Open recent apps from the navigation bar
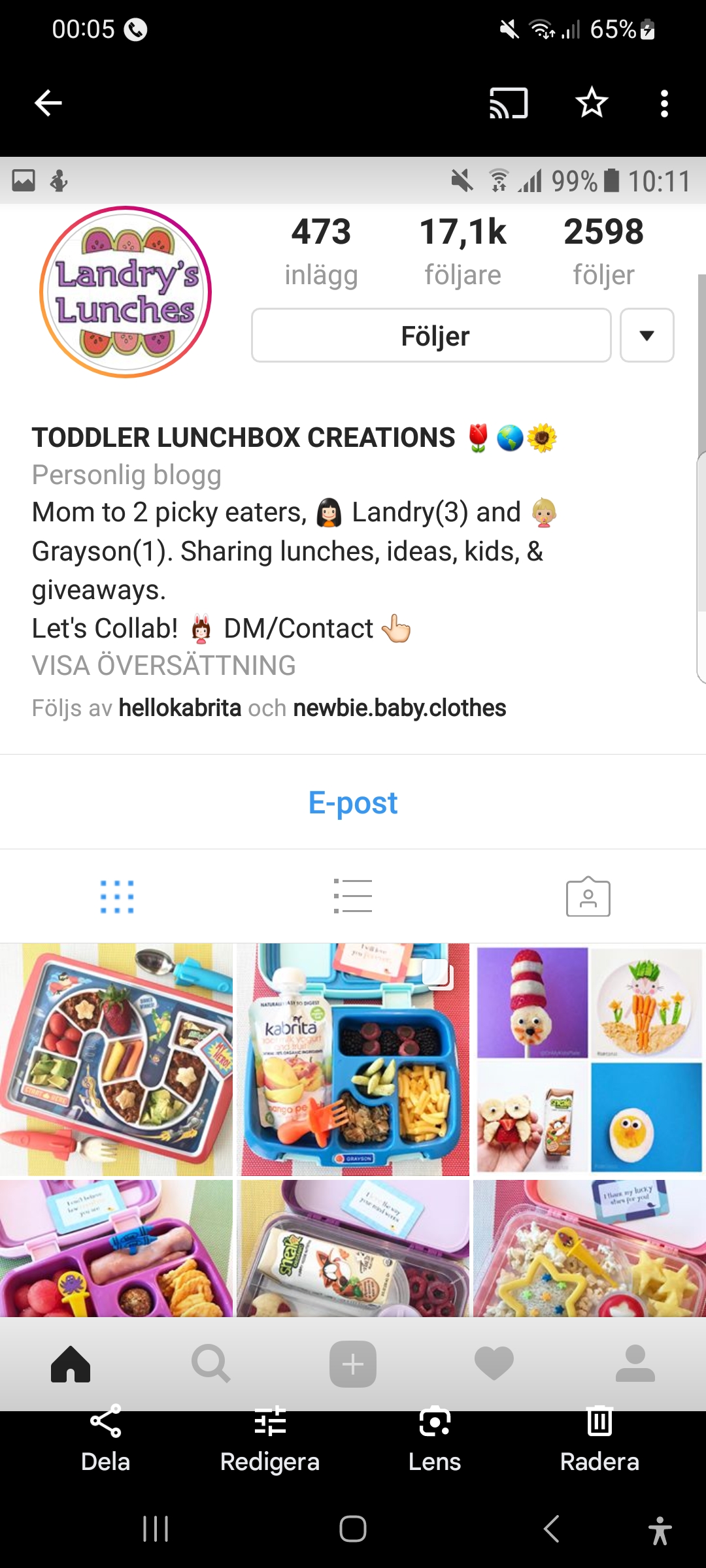Viewport: 706px width, 1568px height. (x=156, y=1529)
